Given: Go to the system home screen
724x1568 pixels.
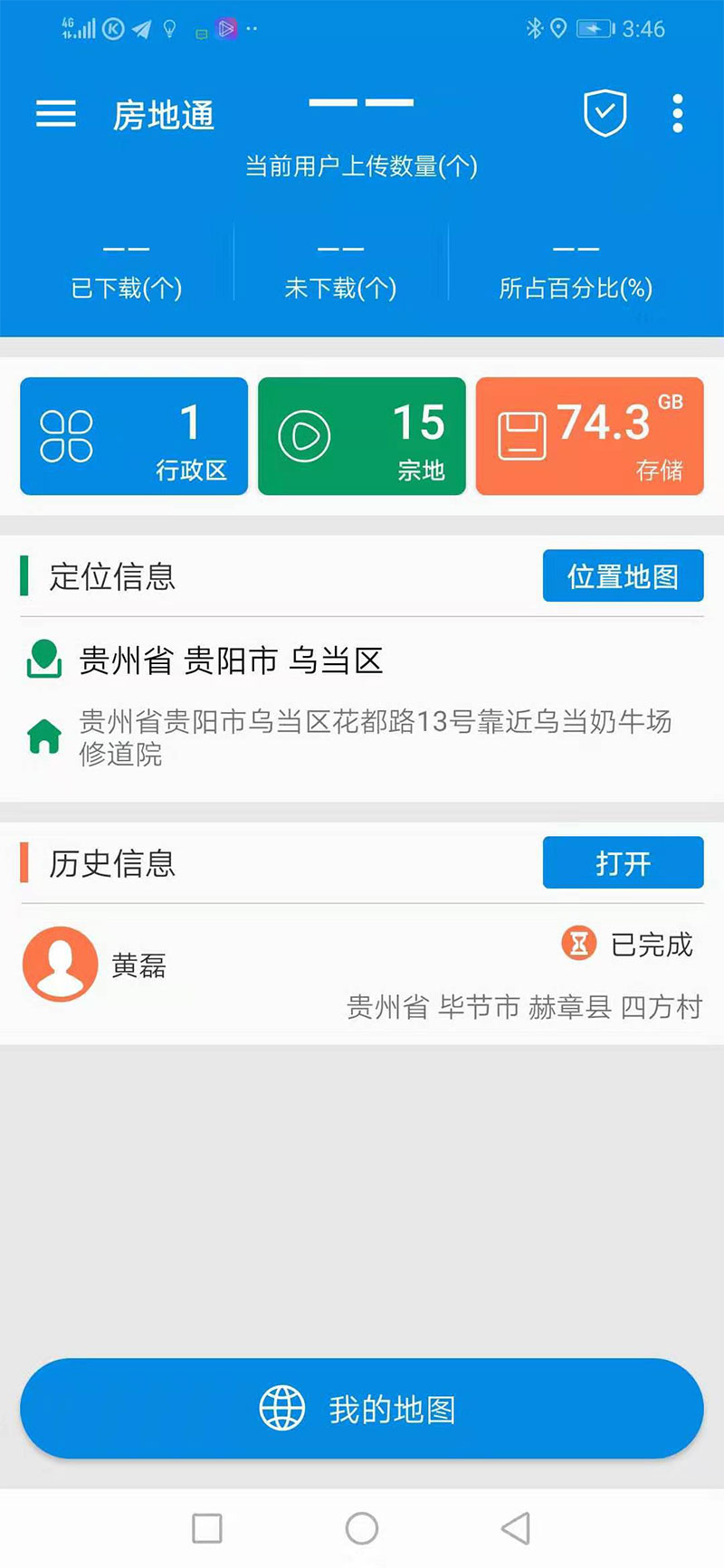Looking at the screenshot, I should (362, 1528).
